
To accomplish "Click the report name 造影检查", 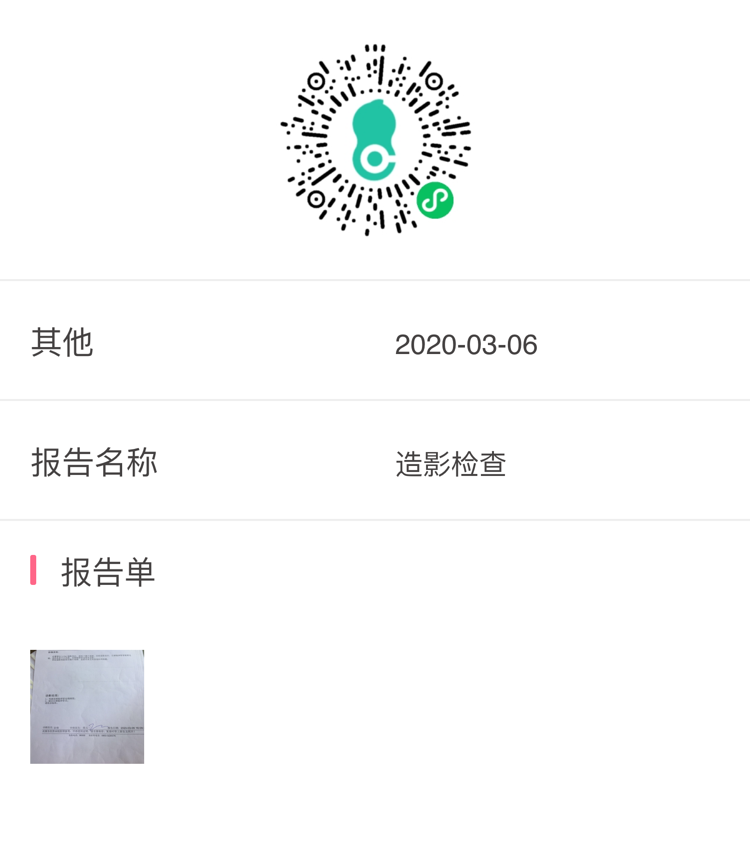I will point(452,464).
